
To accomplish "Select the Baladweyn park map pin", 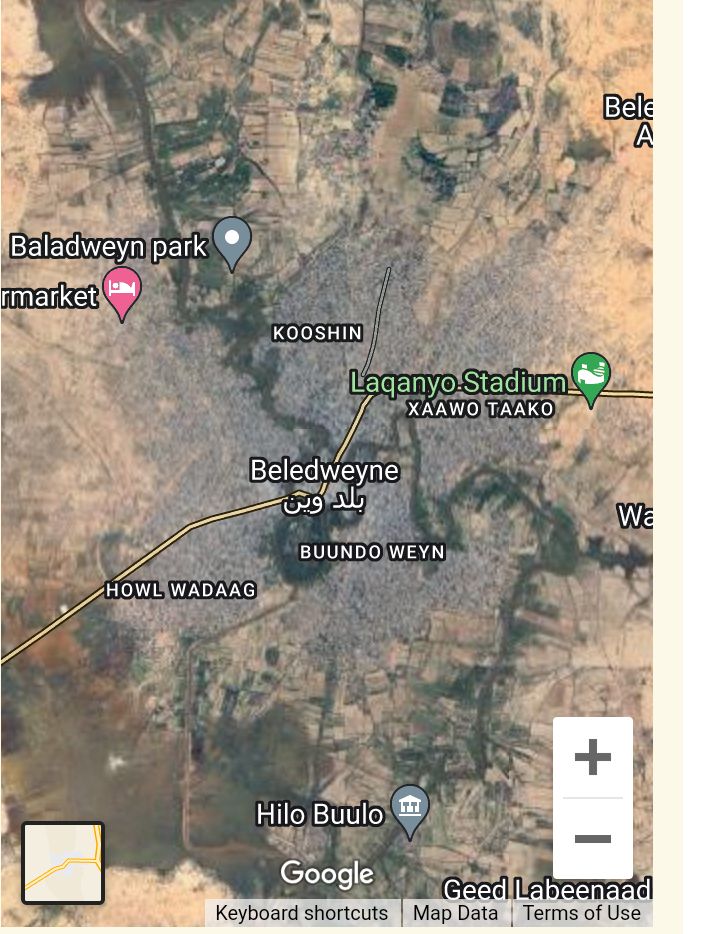I will click(x=232, y=241).
